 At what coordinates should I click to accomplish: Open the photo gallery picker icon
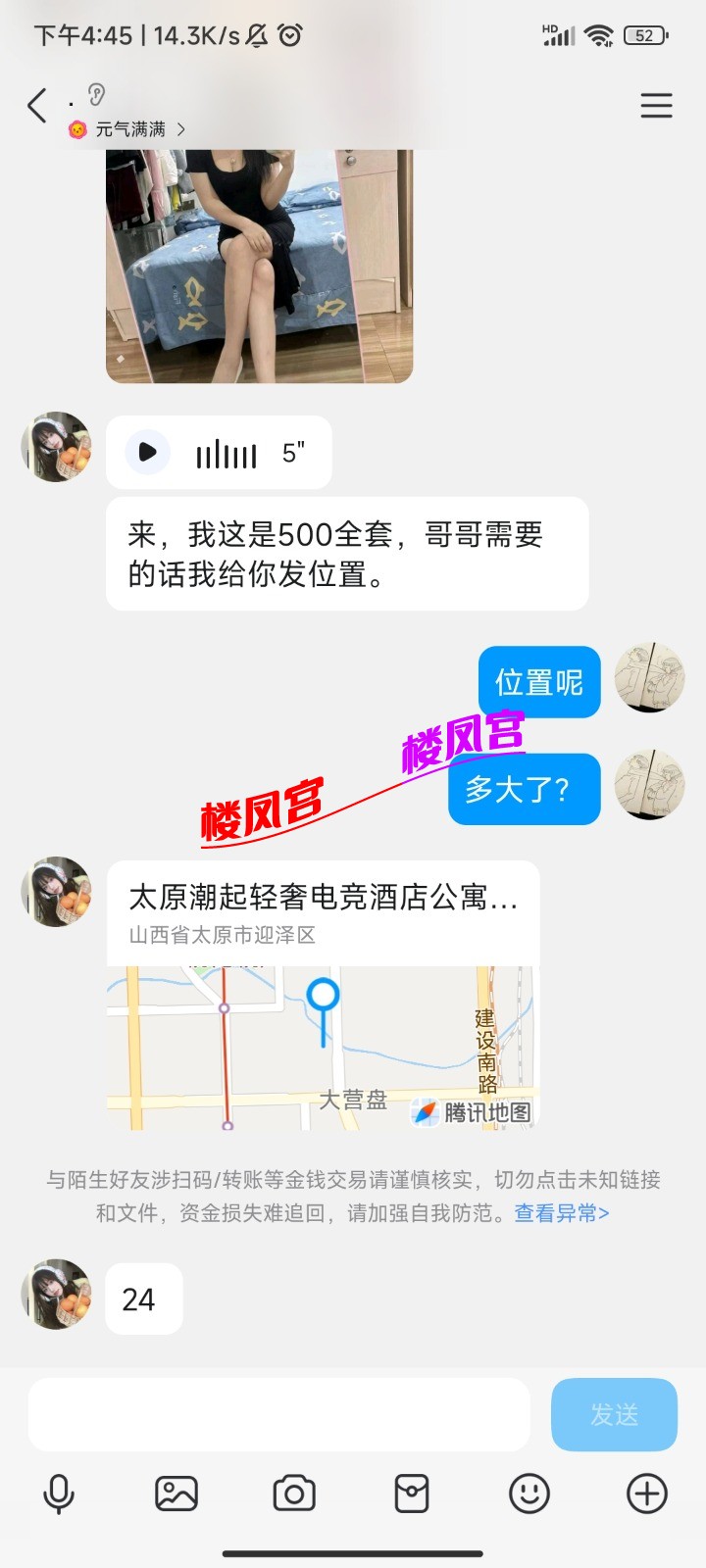coord(176,1494)
